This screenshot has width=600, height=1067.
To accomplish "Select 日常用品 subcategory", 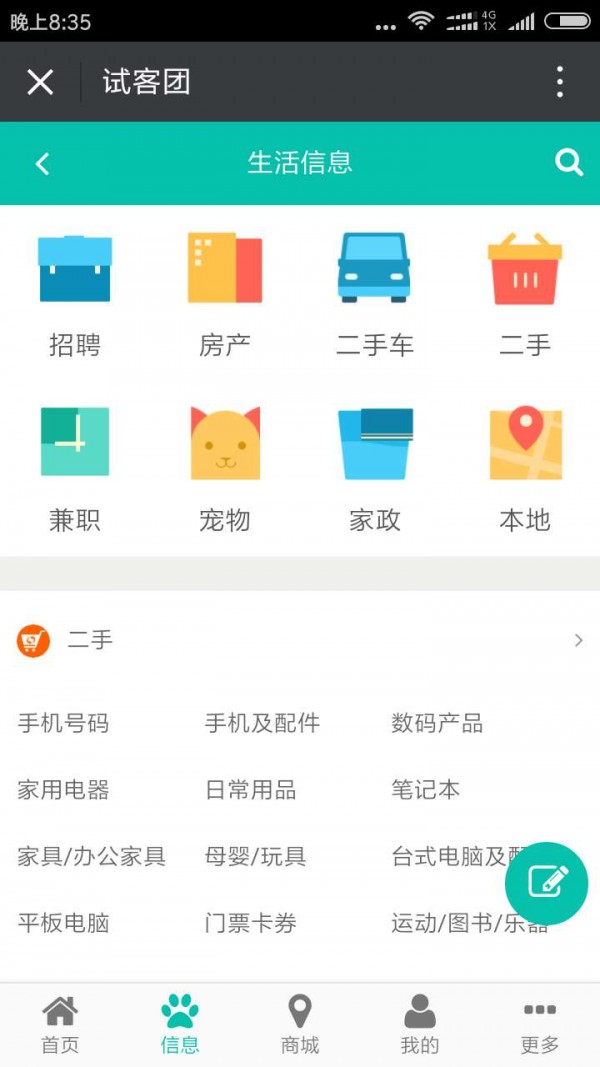I will (x=250, y=790).
